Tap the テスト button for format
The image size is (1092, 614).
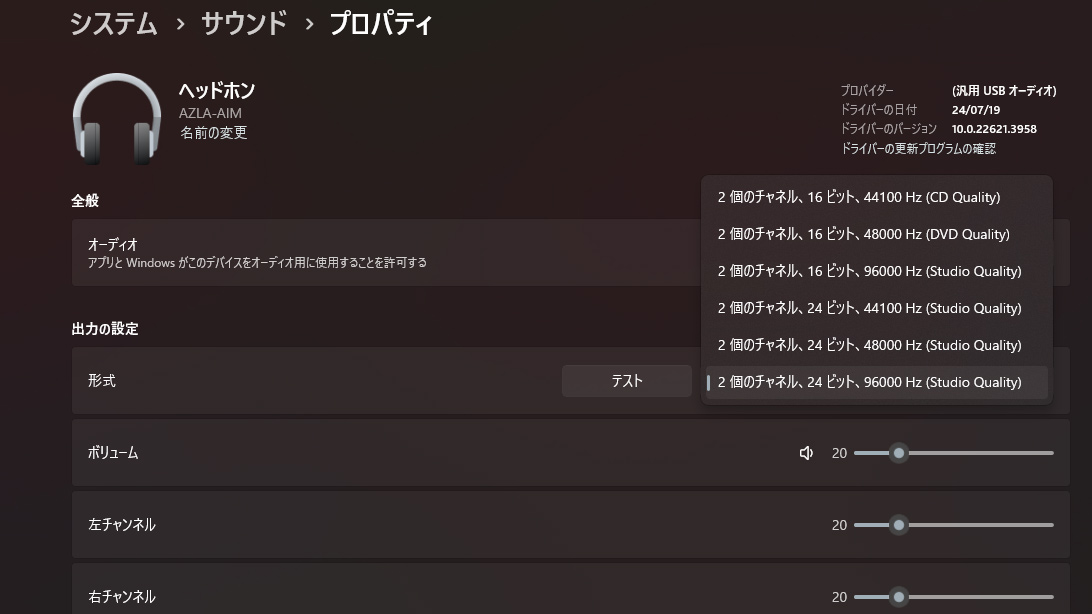point(626,381)
